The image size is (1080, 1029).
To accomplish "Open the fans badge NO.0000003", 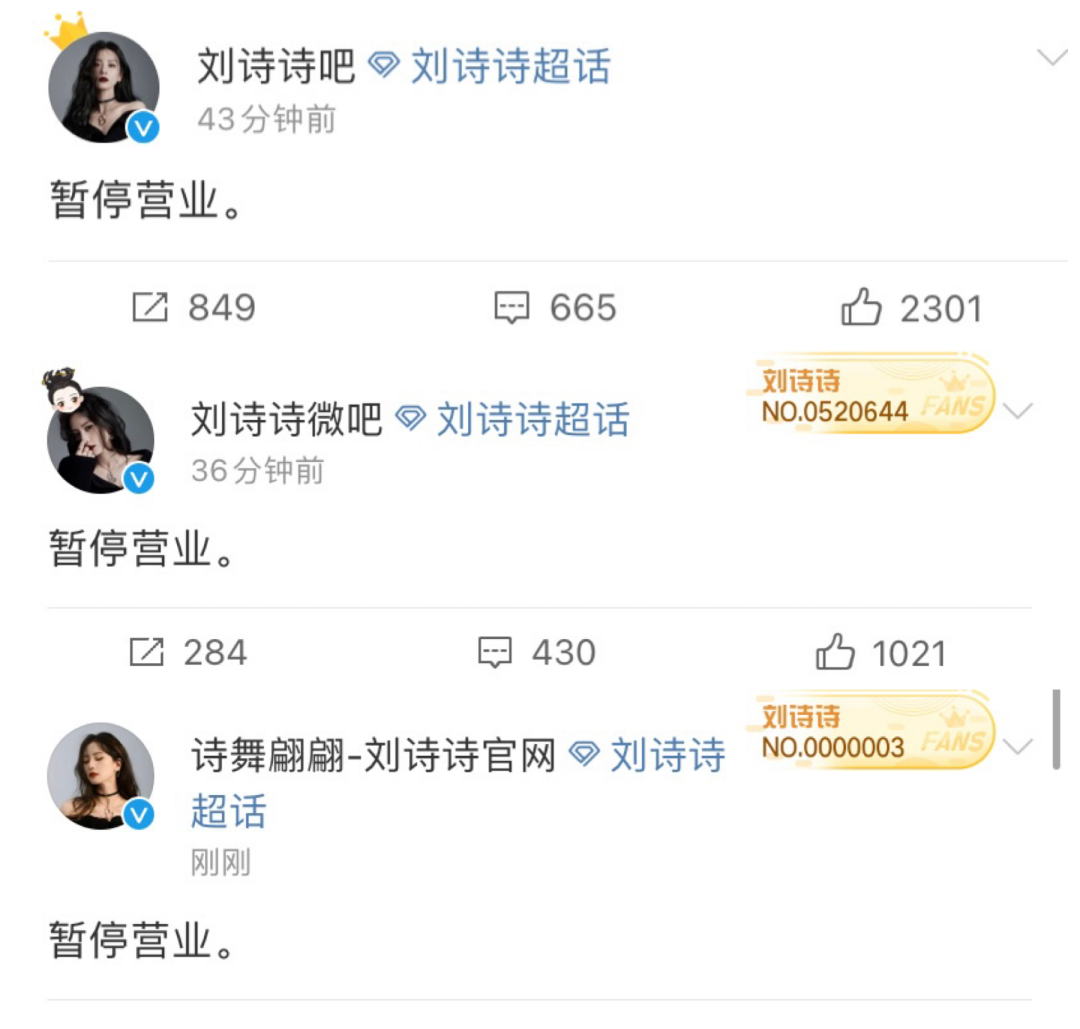I will point(870,734).
